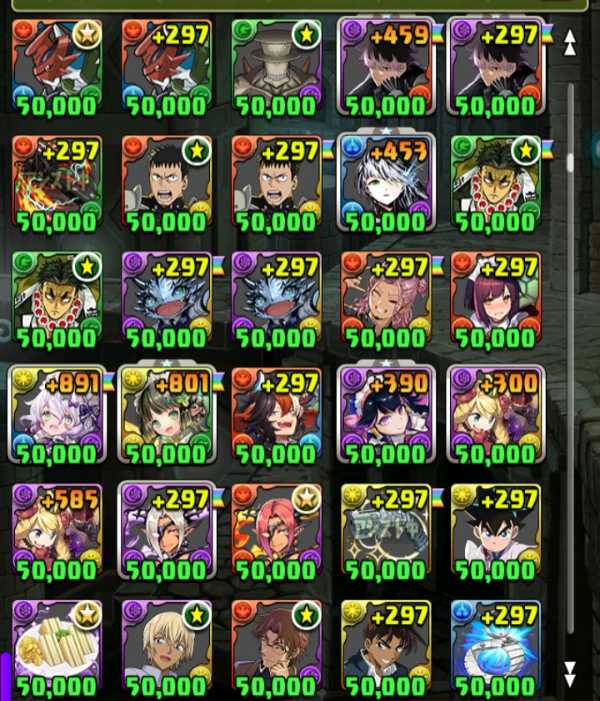Select the blonde girl card marked +300
This screenshot has height=701, width=600.
pyautogui.click(x=496, y=415)
